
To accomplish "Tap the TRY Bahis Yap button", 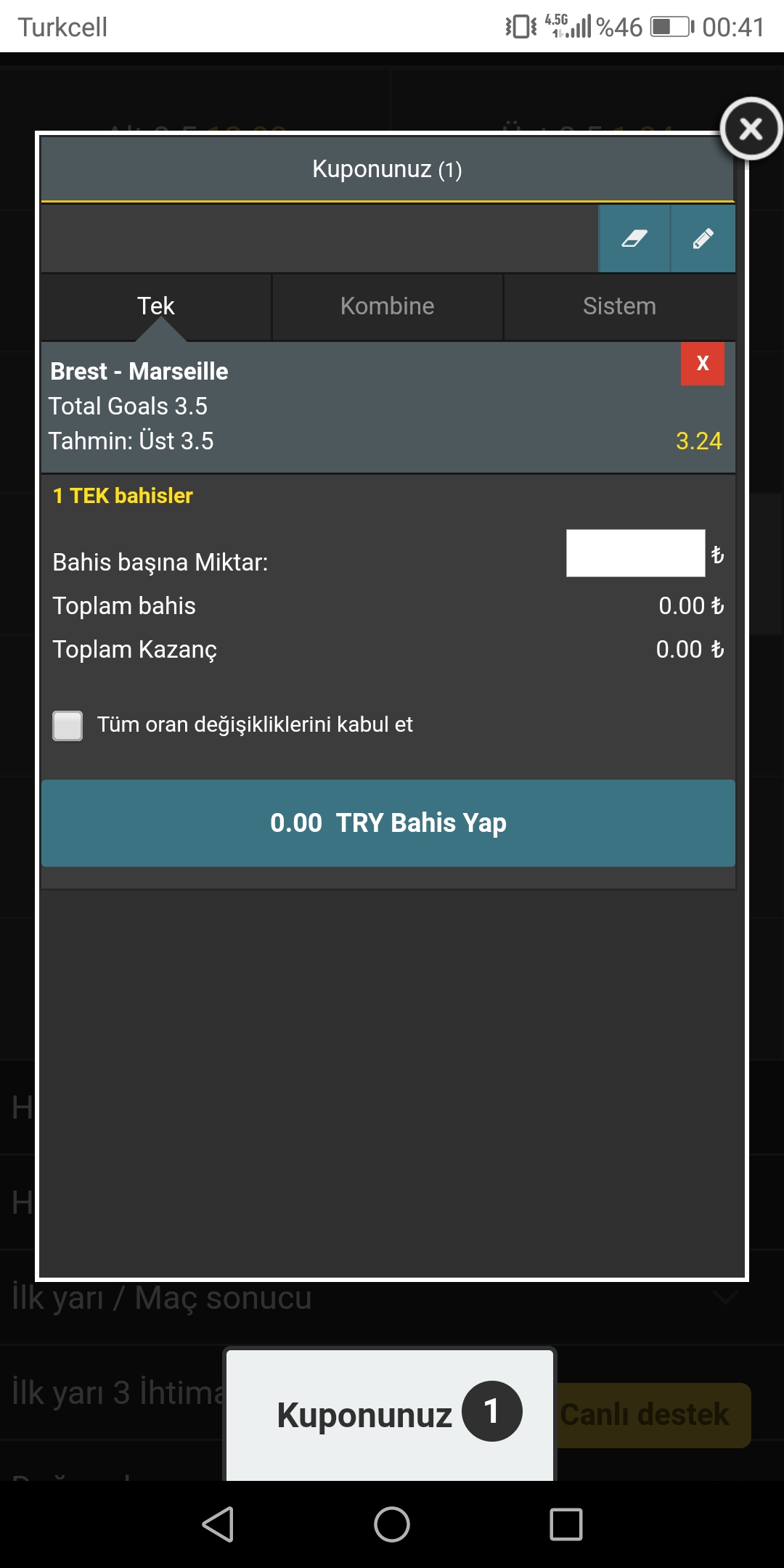I will point(388,823).
